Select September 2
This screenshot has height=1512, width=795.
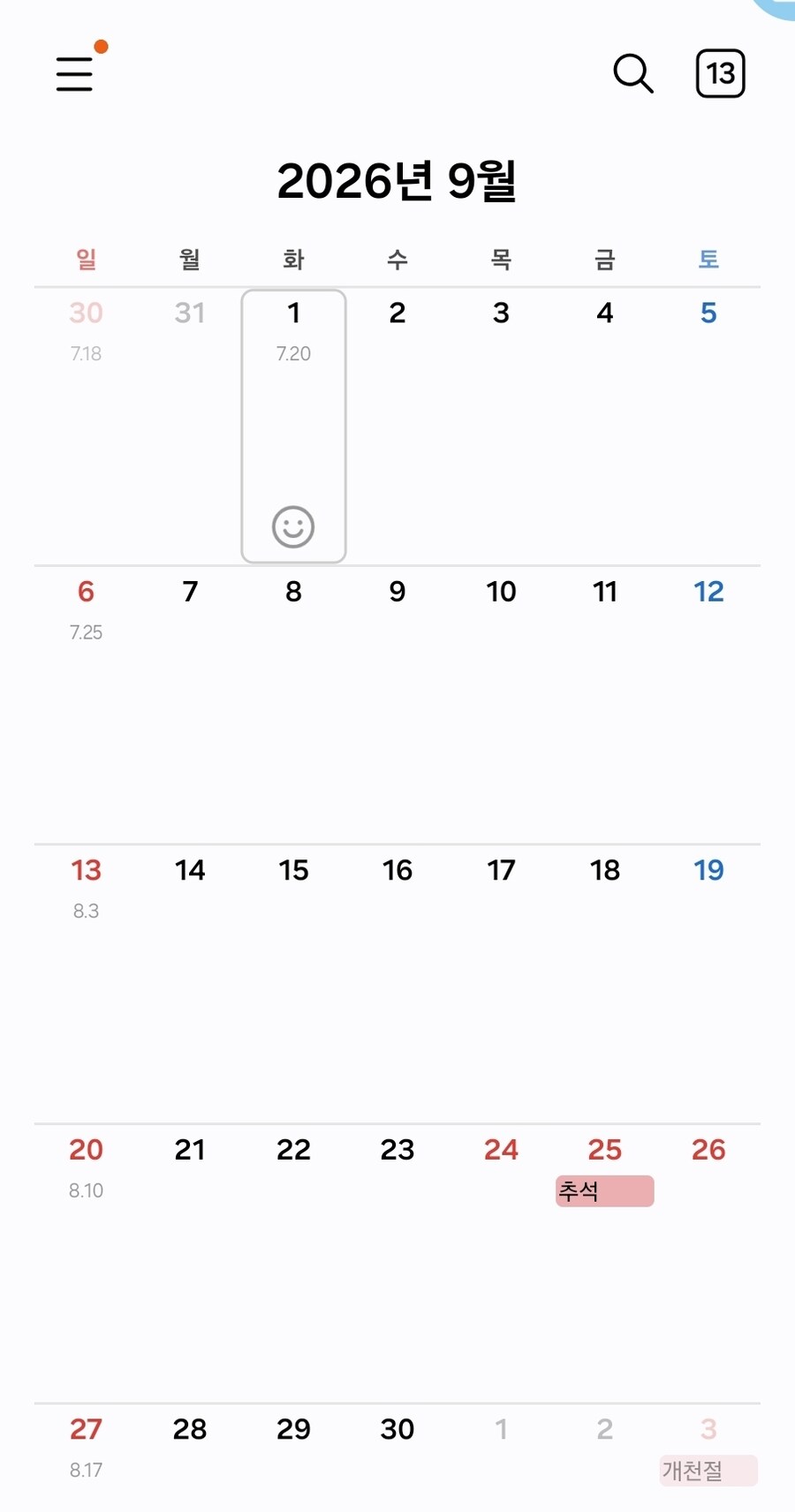pyautogui.click(x=397, y=314)
